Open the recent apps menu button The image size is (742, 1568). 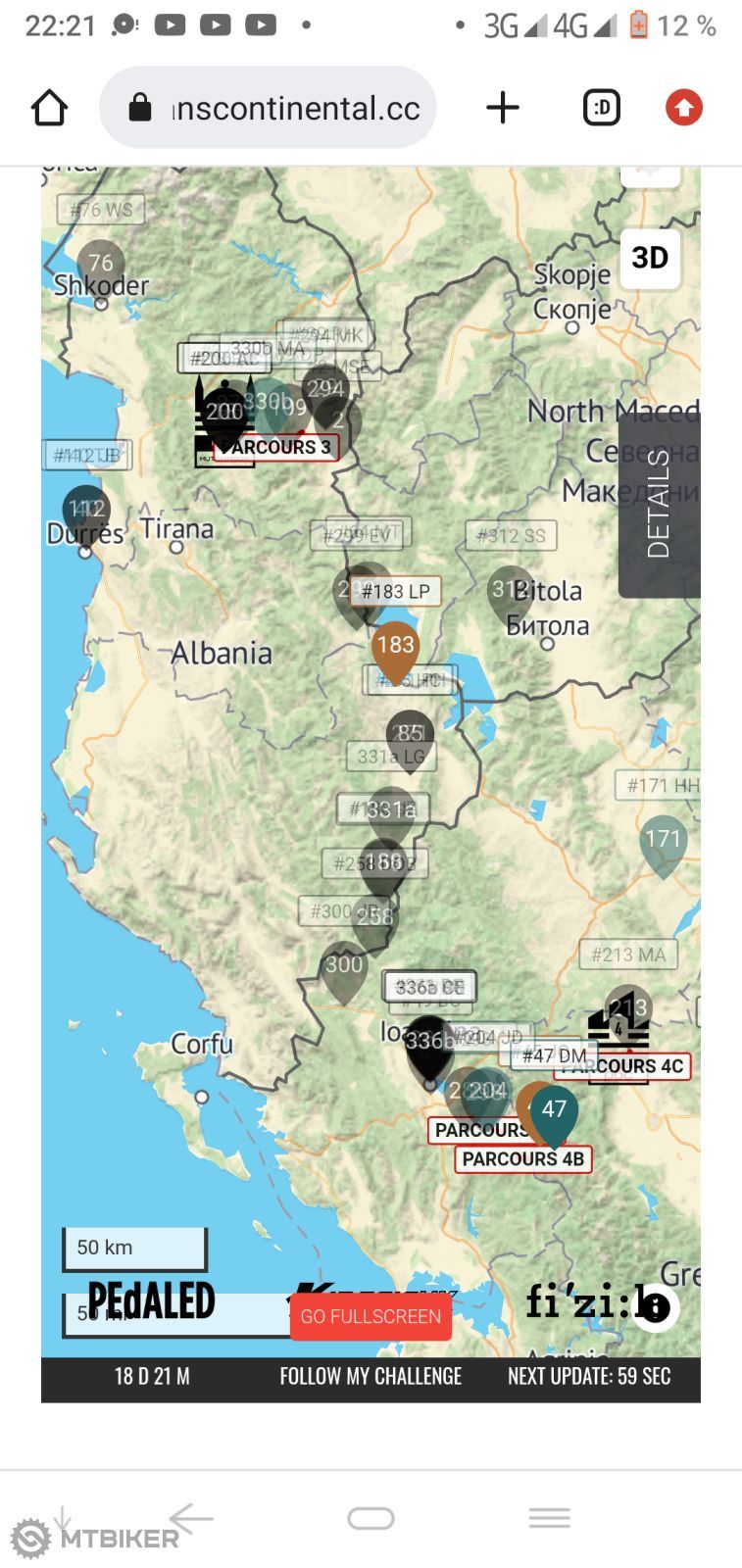(549, 1518)
